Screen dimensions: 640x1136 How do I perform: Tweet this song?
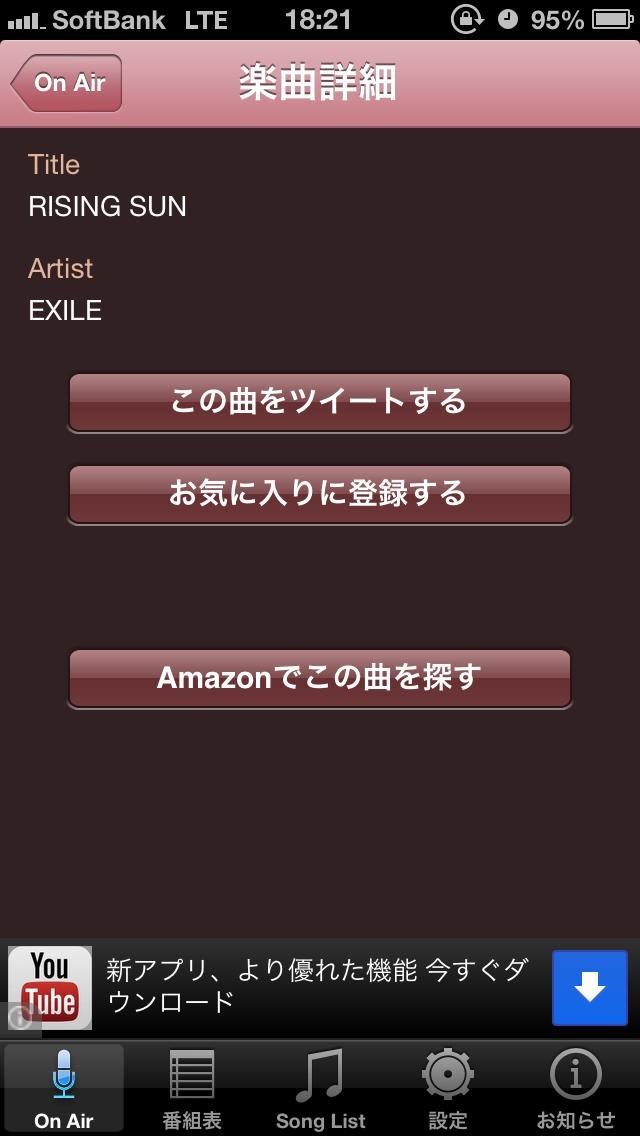coord(319,402)
